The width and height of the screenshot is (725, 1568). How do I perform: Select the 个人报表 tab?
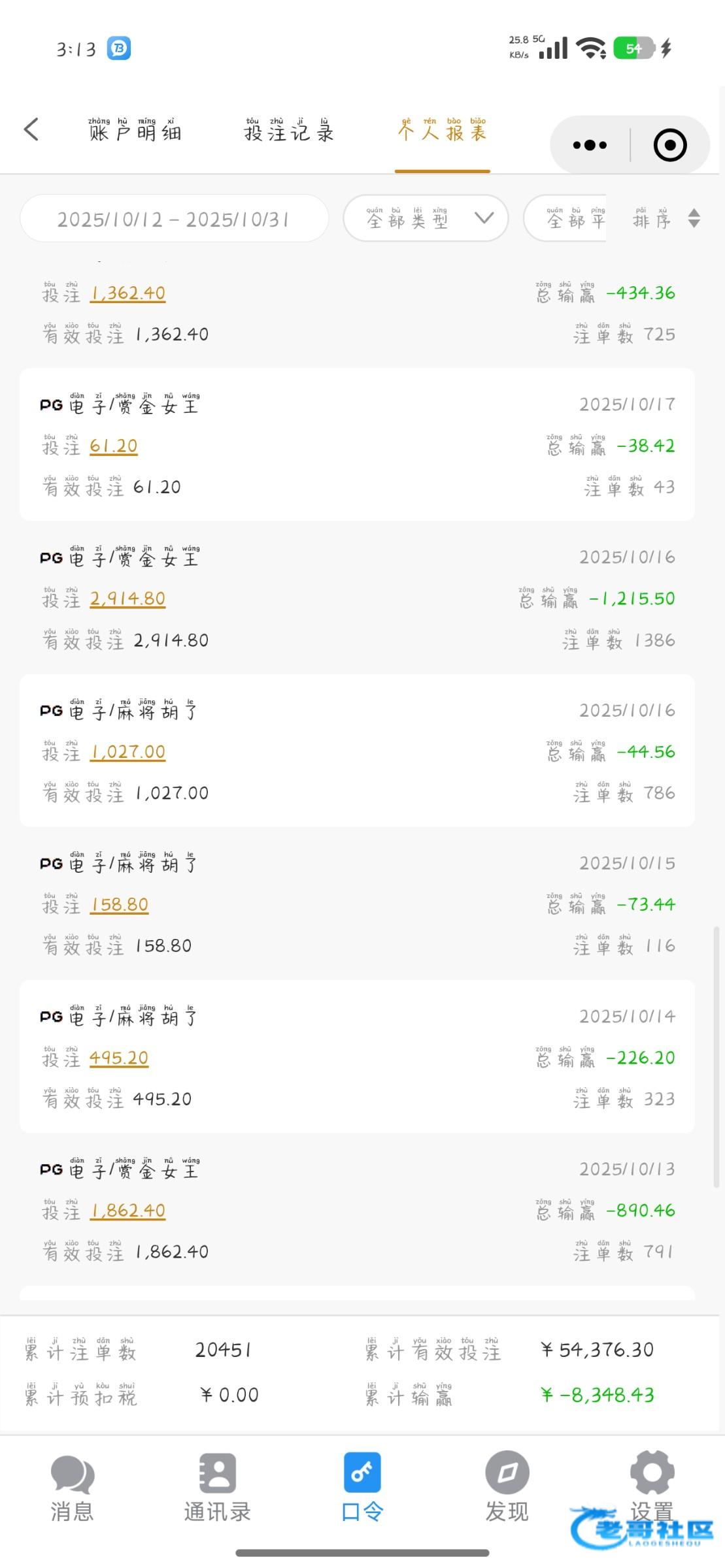pyautogui.click(x=442, y=131)
